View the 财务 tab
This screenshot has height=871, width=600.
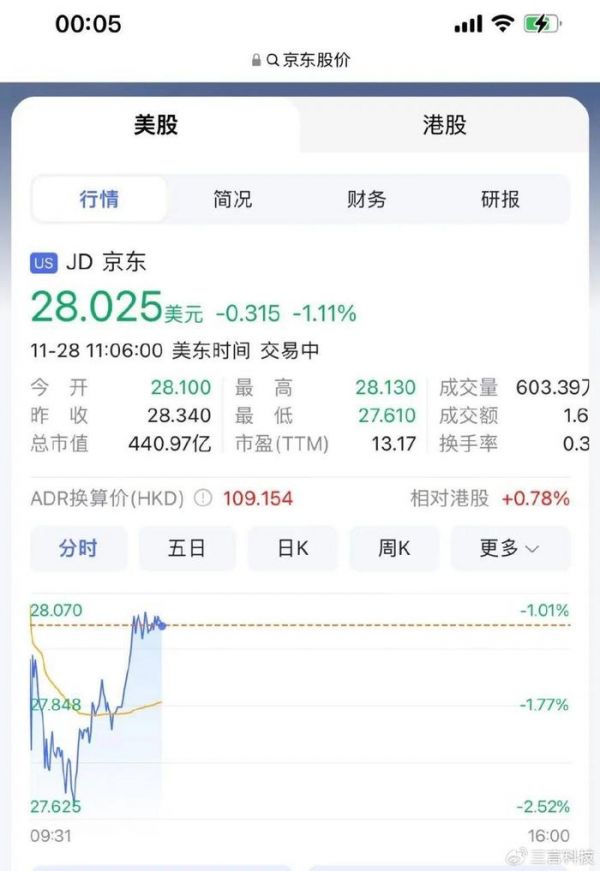coord(367,199)
